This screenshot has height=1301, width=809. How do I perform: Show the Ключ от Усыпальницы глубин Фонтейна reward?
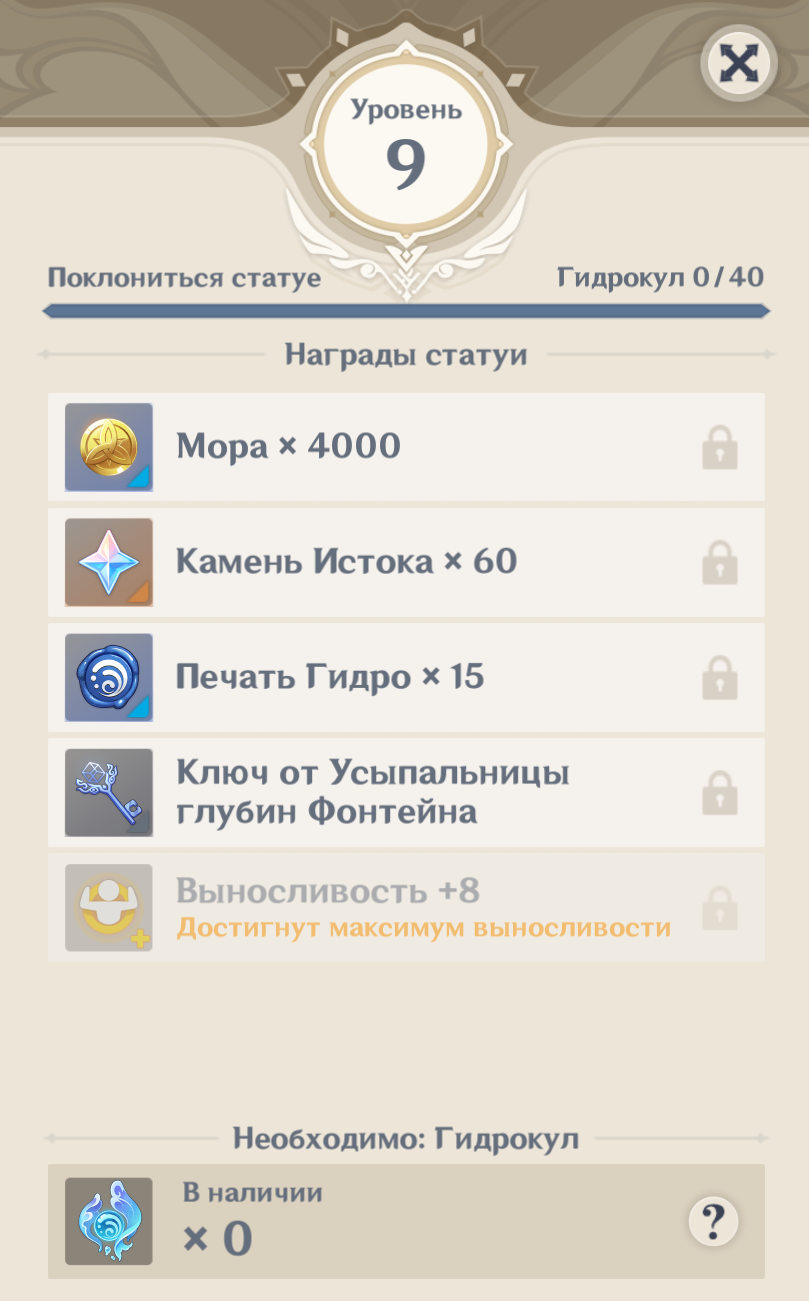tap(108, 792)
